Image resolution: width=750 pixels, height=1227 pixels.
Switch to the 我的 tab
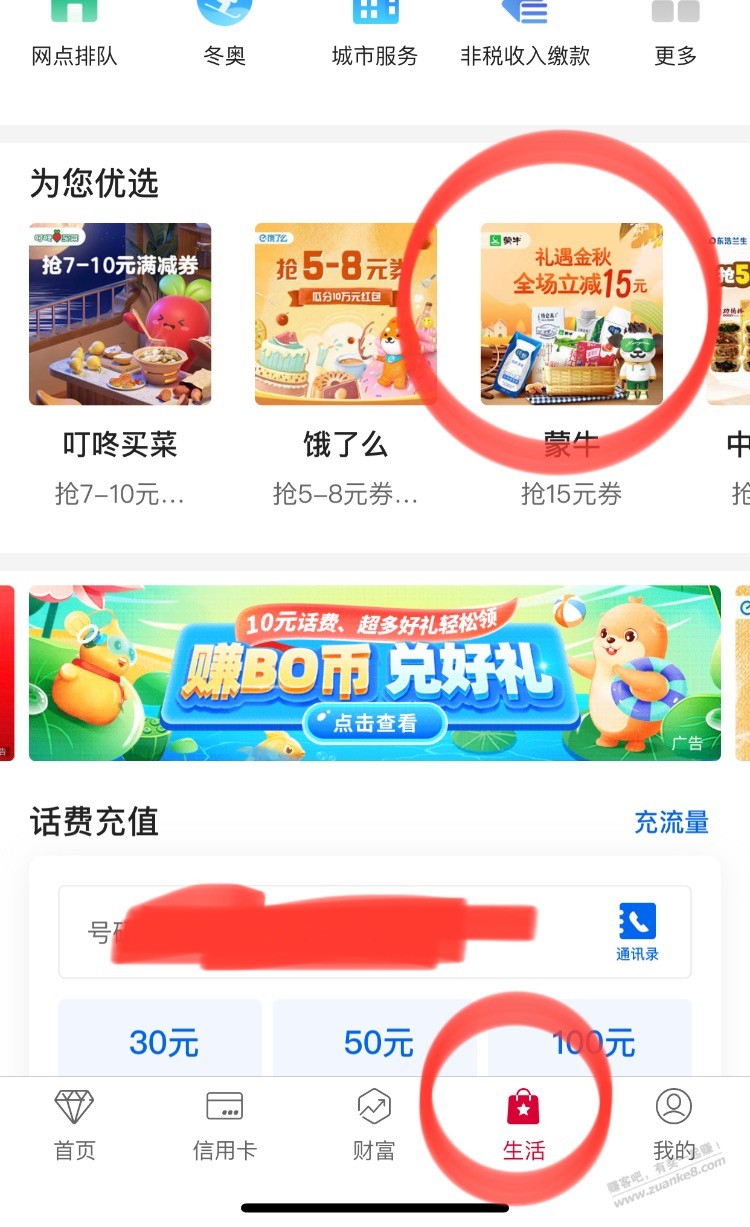[x=674, y=1125]
